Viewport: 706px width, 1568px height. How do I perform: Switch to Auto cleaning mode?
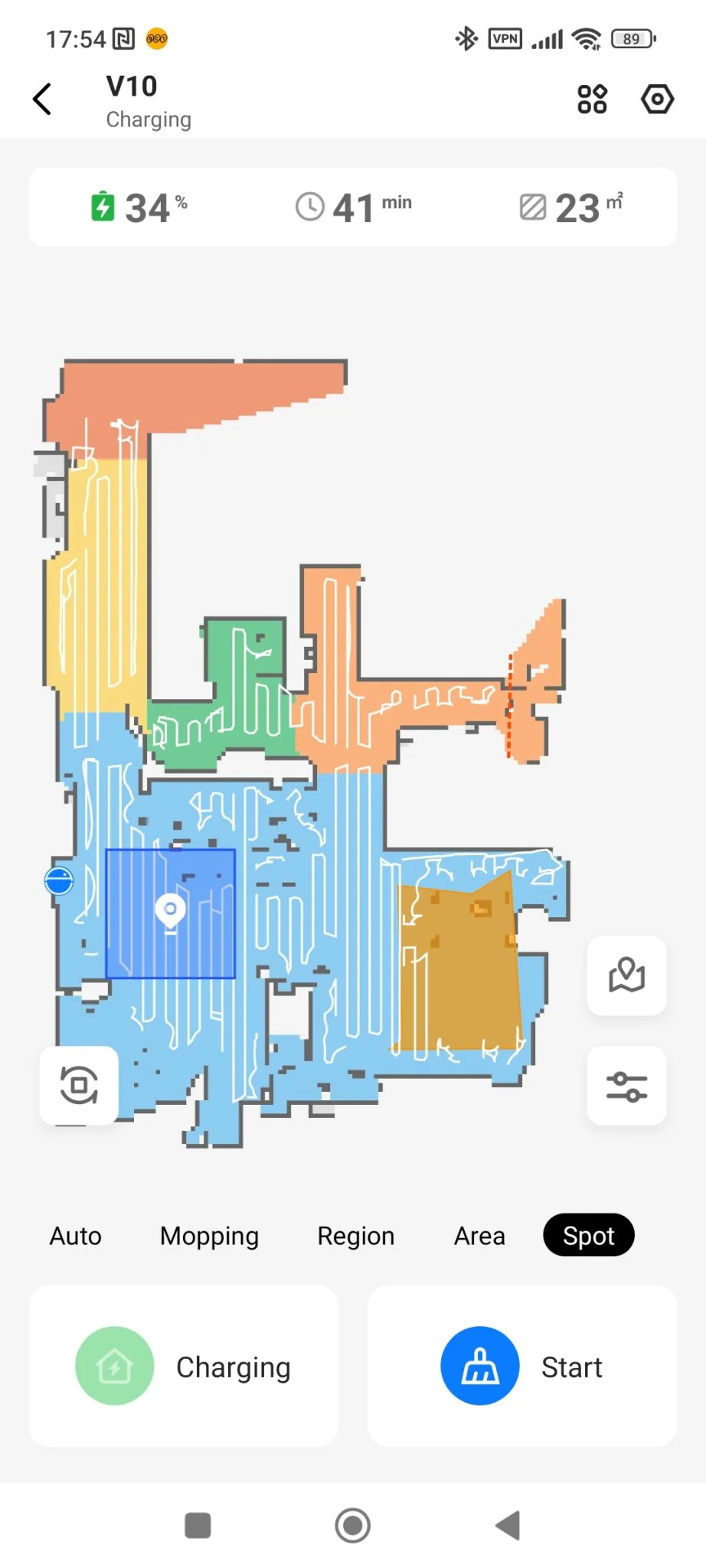click(x=76, y=1236)
